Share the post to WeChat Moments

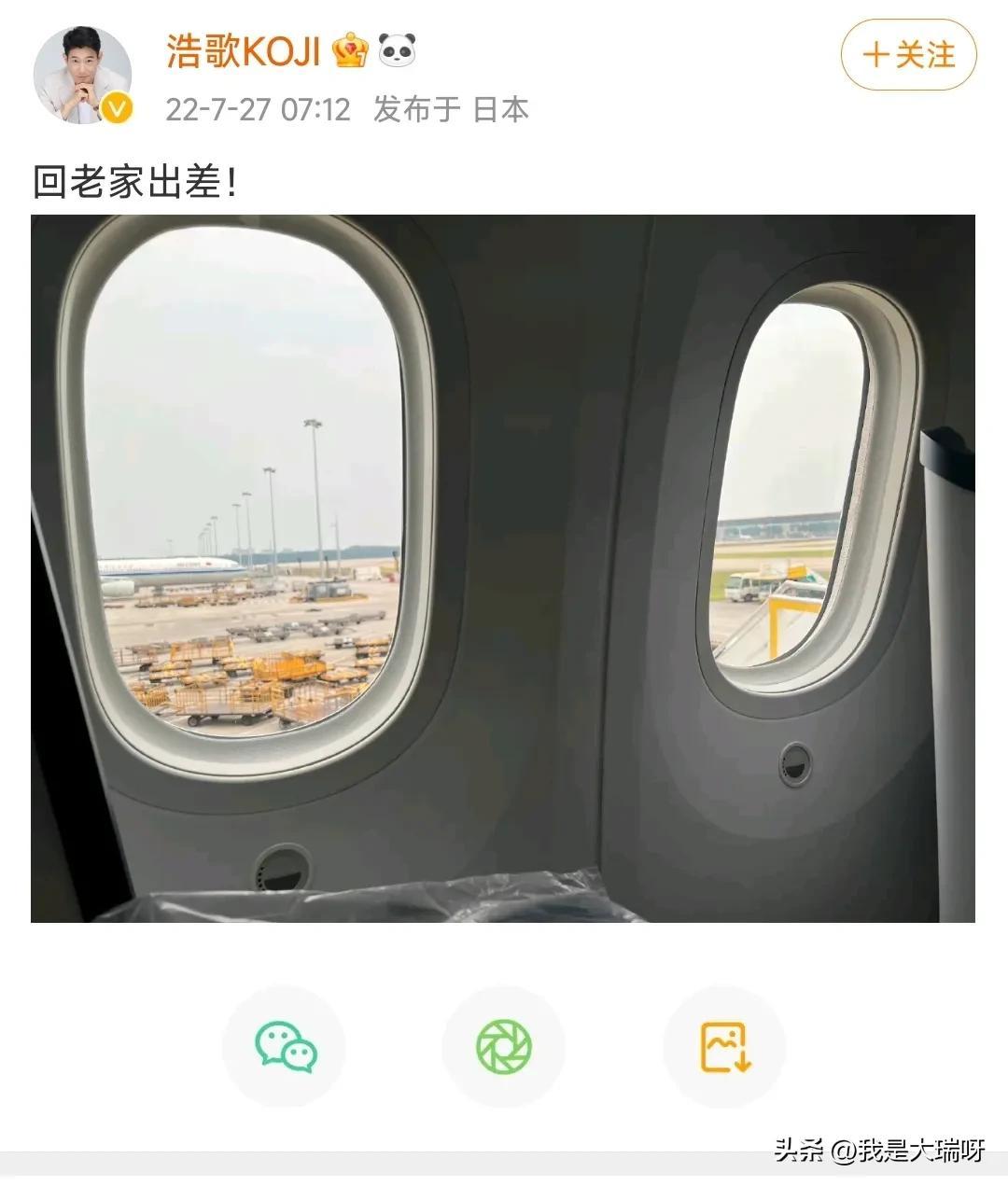tap(504, 1046)
